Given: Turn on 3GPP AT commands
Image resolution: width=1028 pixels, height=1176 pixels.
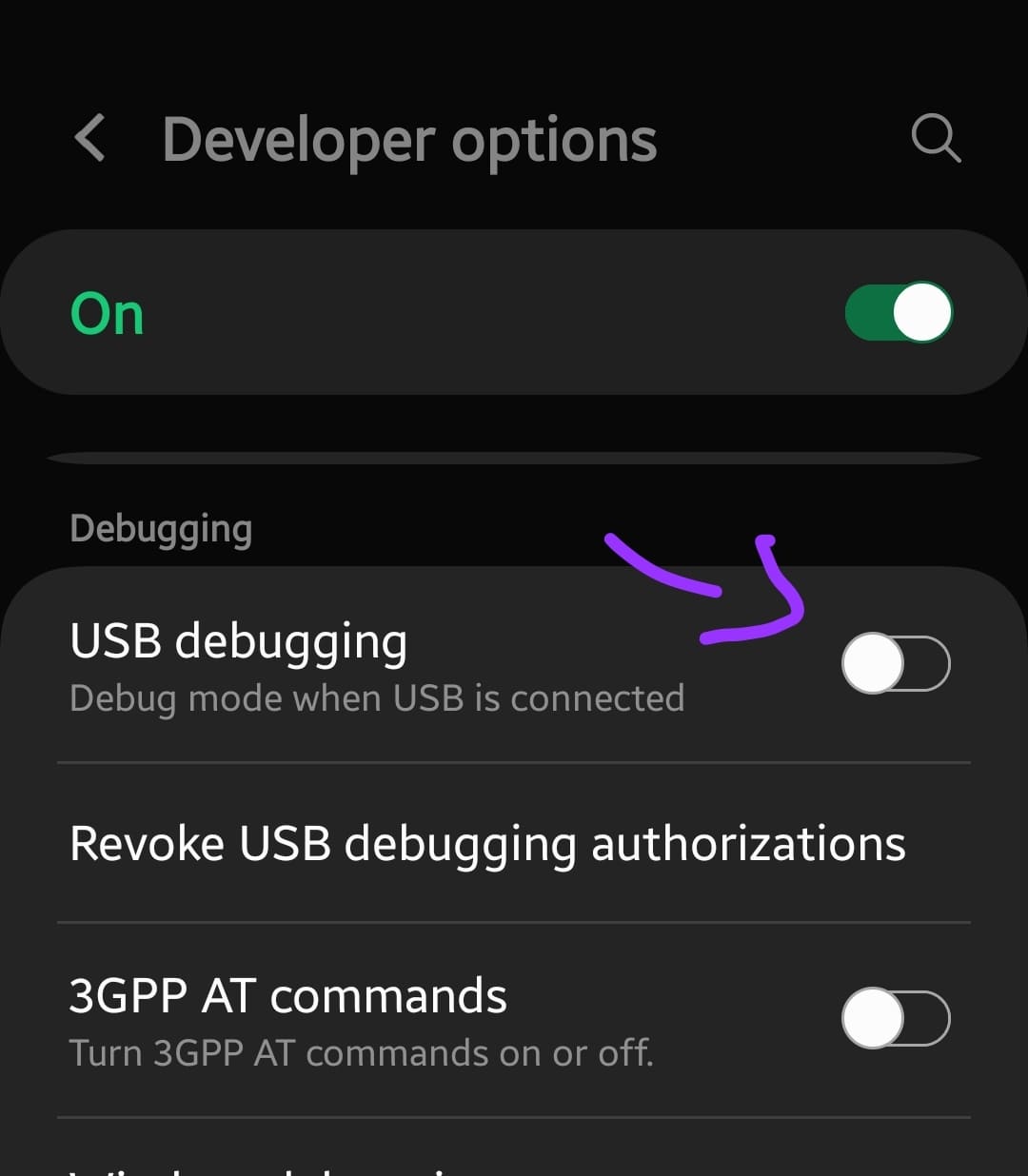Looking at the screenshot, I should [x=896, y=1019].
